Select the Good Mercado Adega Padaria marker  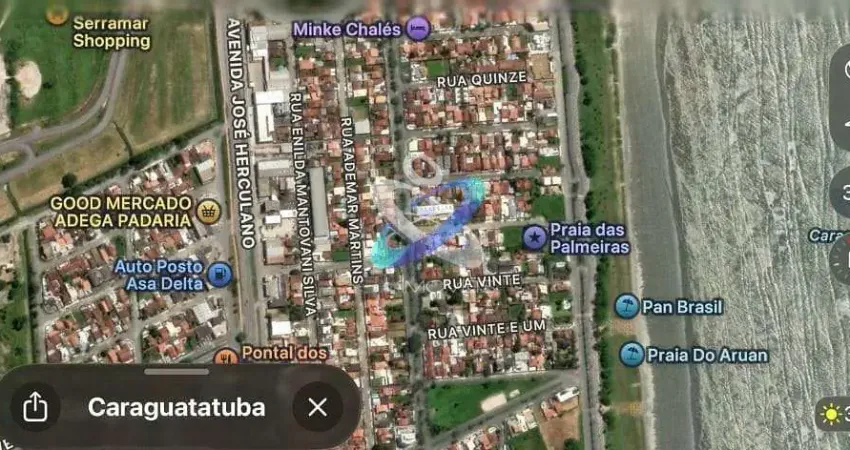click(x=208, y=211)
